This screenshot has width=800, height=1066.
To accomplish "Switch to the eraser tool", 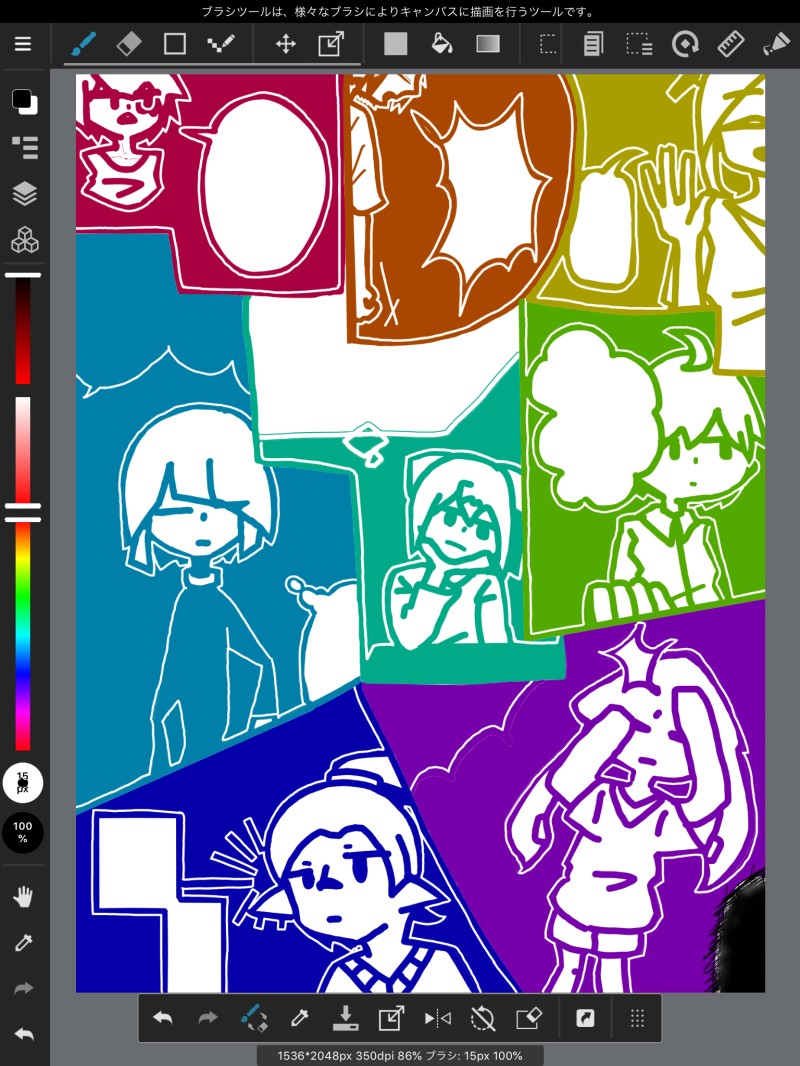I will [129, 44].
